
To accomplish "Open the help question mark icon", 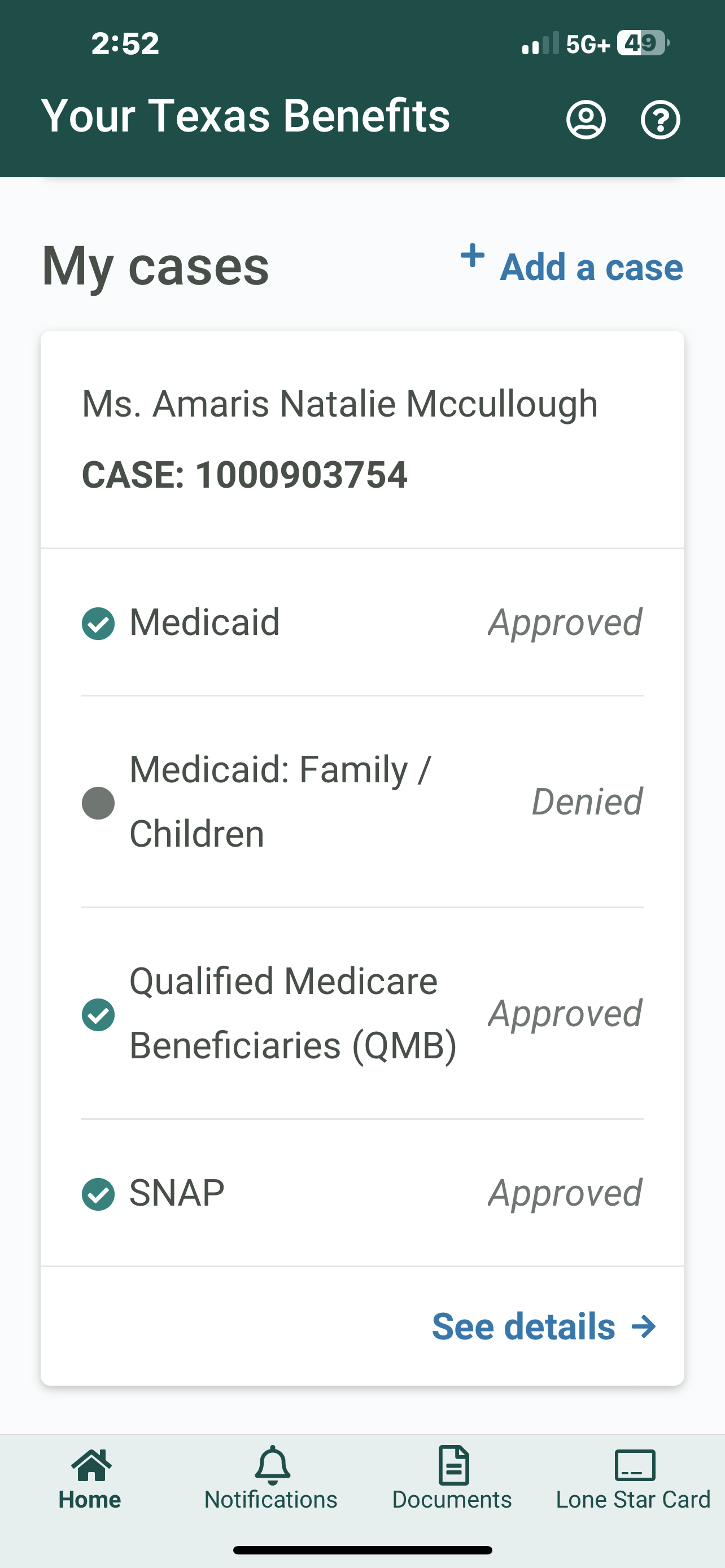I will click(661, 119).
